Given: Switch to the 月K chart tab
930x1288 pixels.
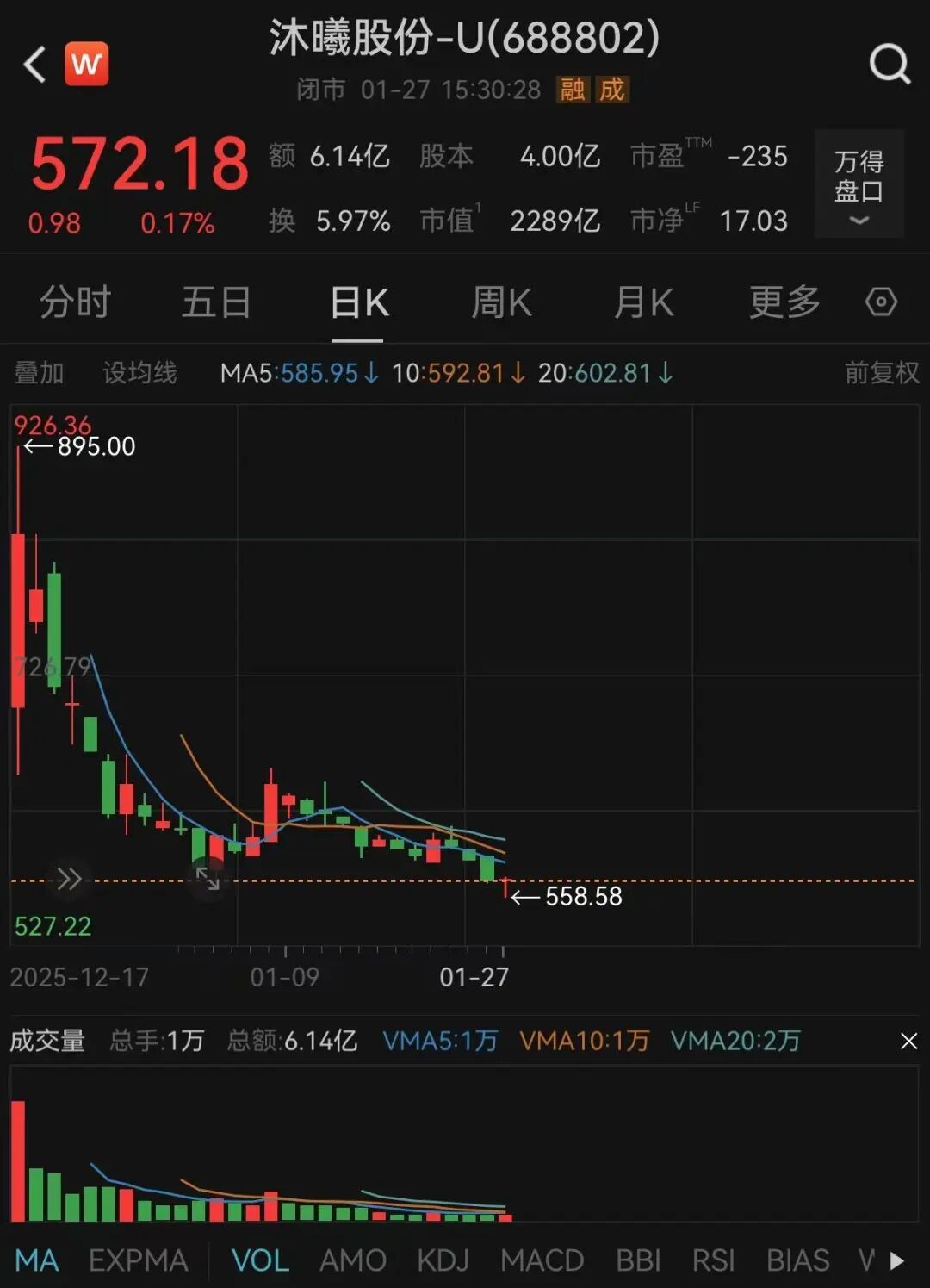Looking at the screenshot, I should click(x=643, y=302).
